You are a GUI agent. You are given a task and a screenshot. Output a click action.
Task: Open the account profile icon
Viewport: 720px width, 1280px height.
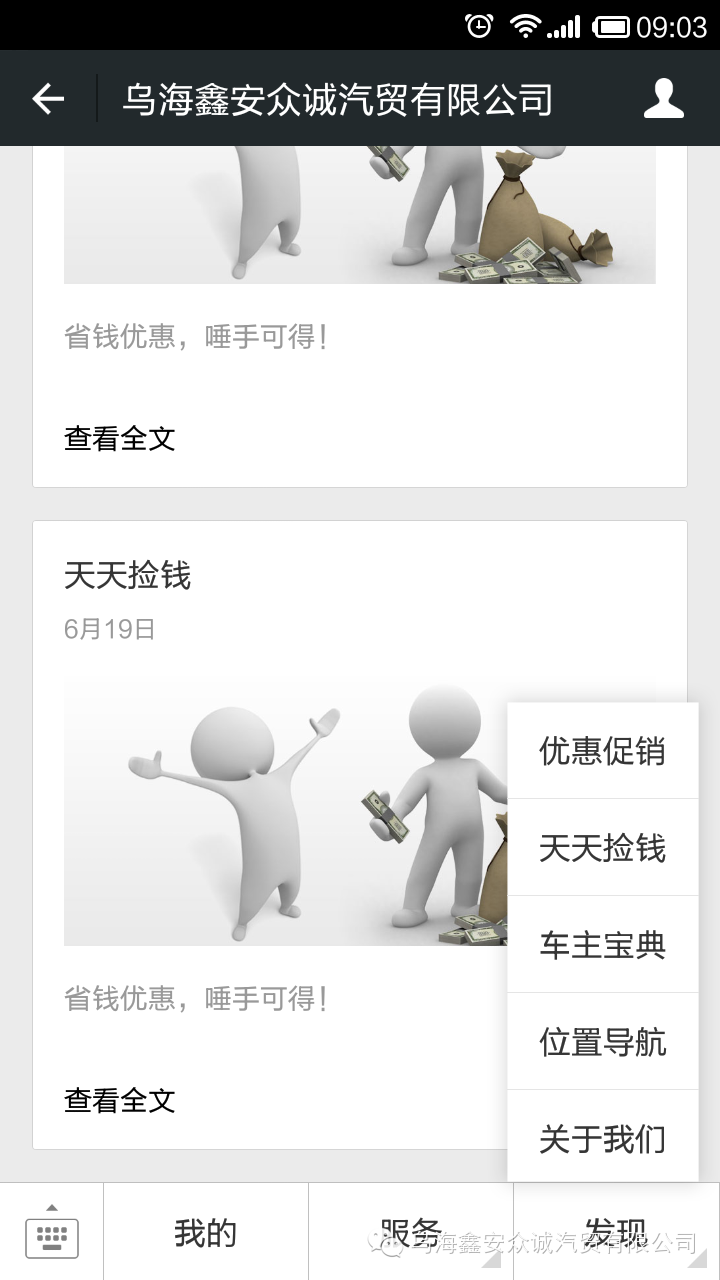click(x=663, y=98)
